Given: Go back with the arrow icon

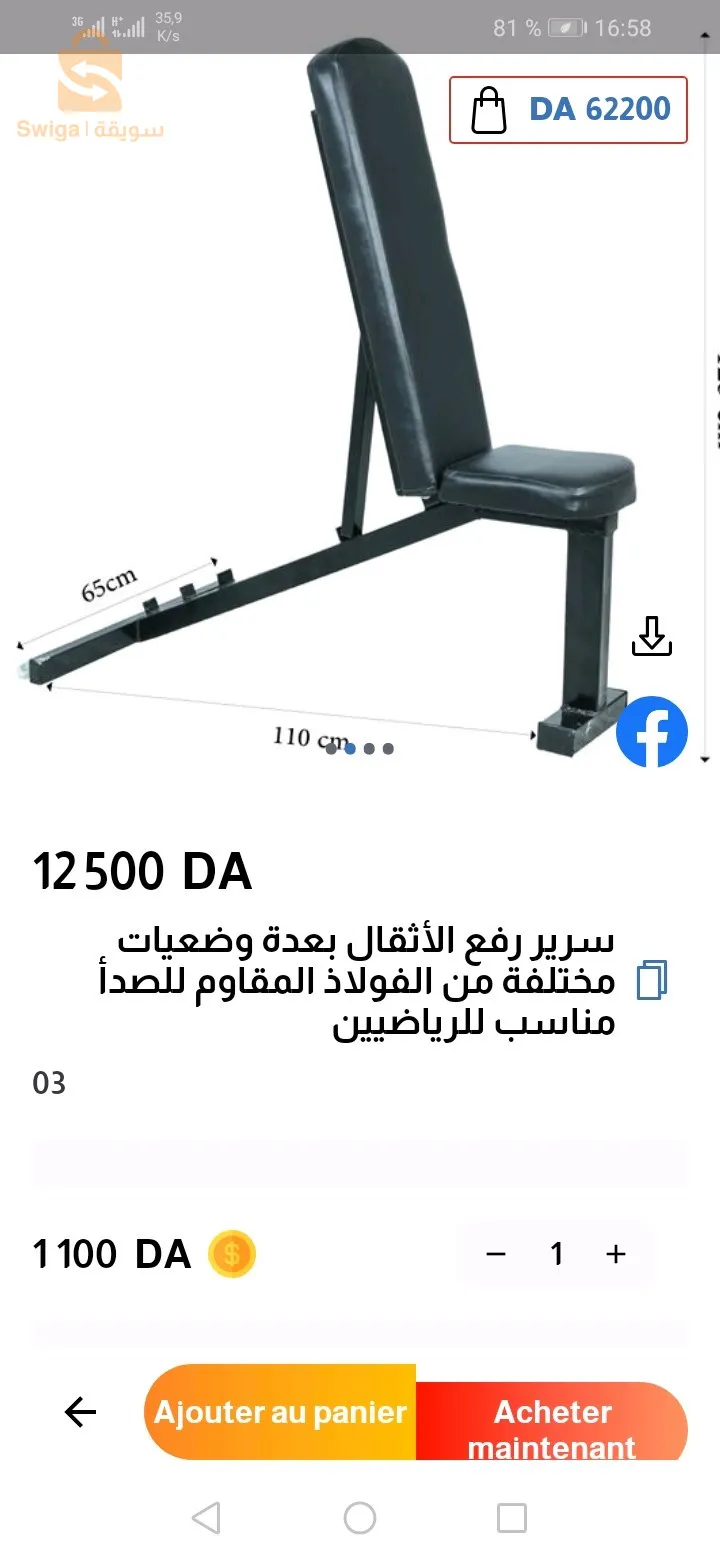Looking at the screenshot, I should click(80, 1412).
